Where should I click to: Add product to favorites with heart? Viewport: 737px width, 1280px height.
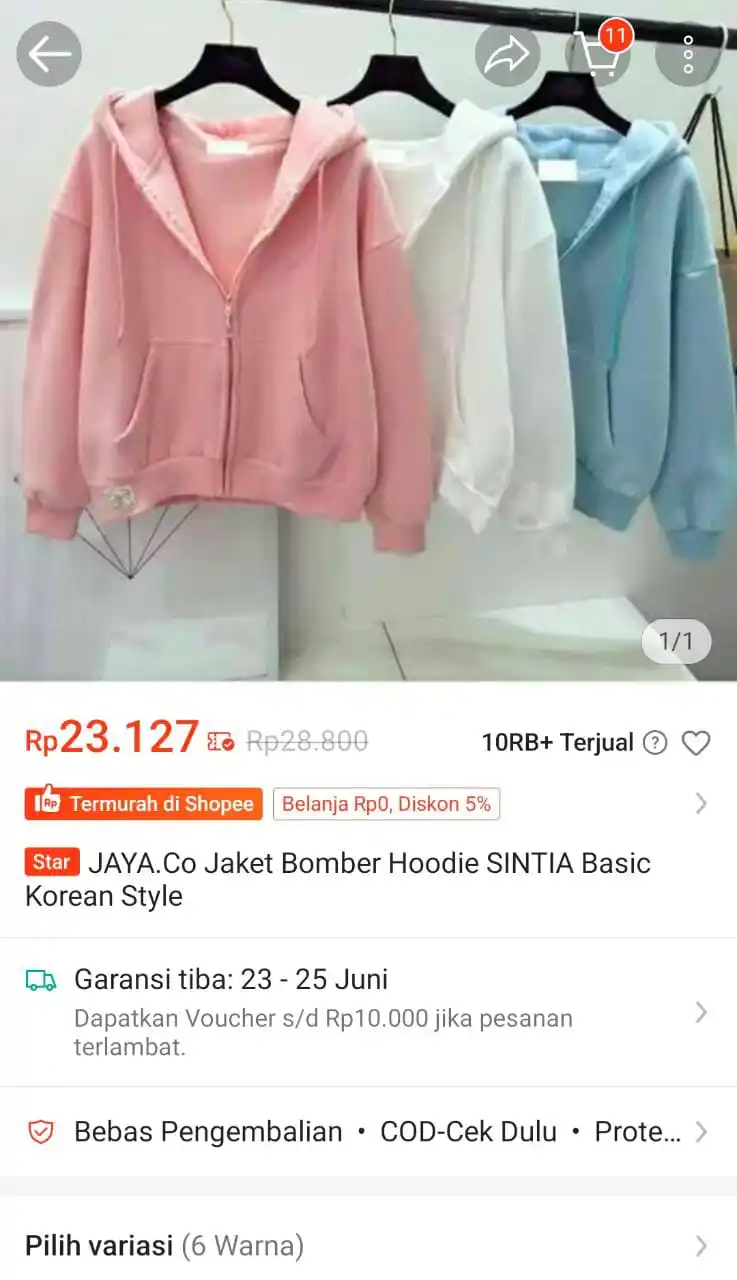[695, 743]
